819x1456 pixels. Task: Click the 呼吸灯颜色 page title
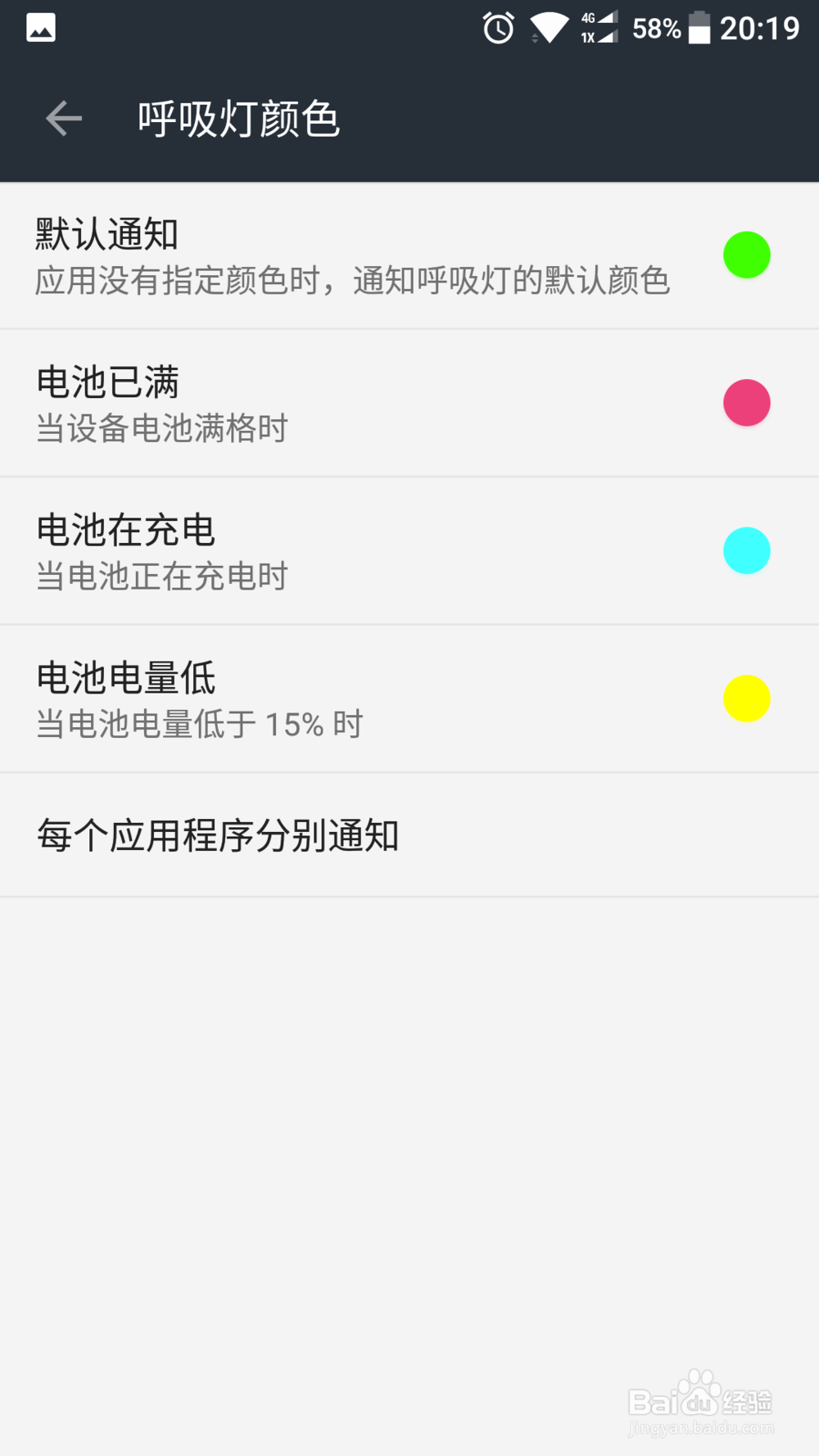[238, 118]
